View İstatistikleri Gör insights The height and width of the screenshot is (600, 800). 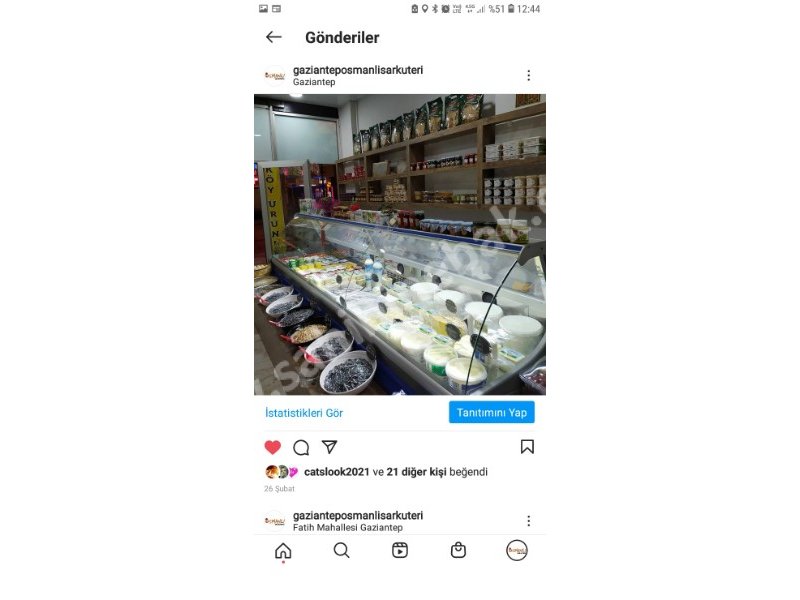coord(304,413)
